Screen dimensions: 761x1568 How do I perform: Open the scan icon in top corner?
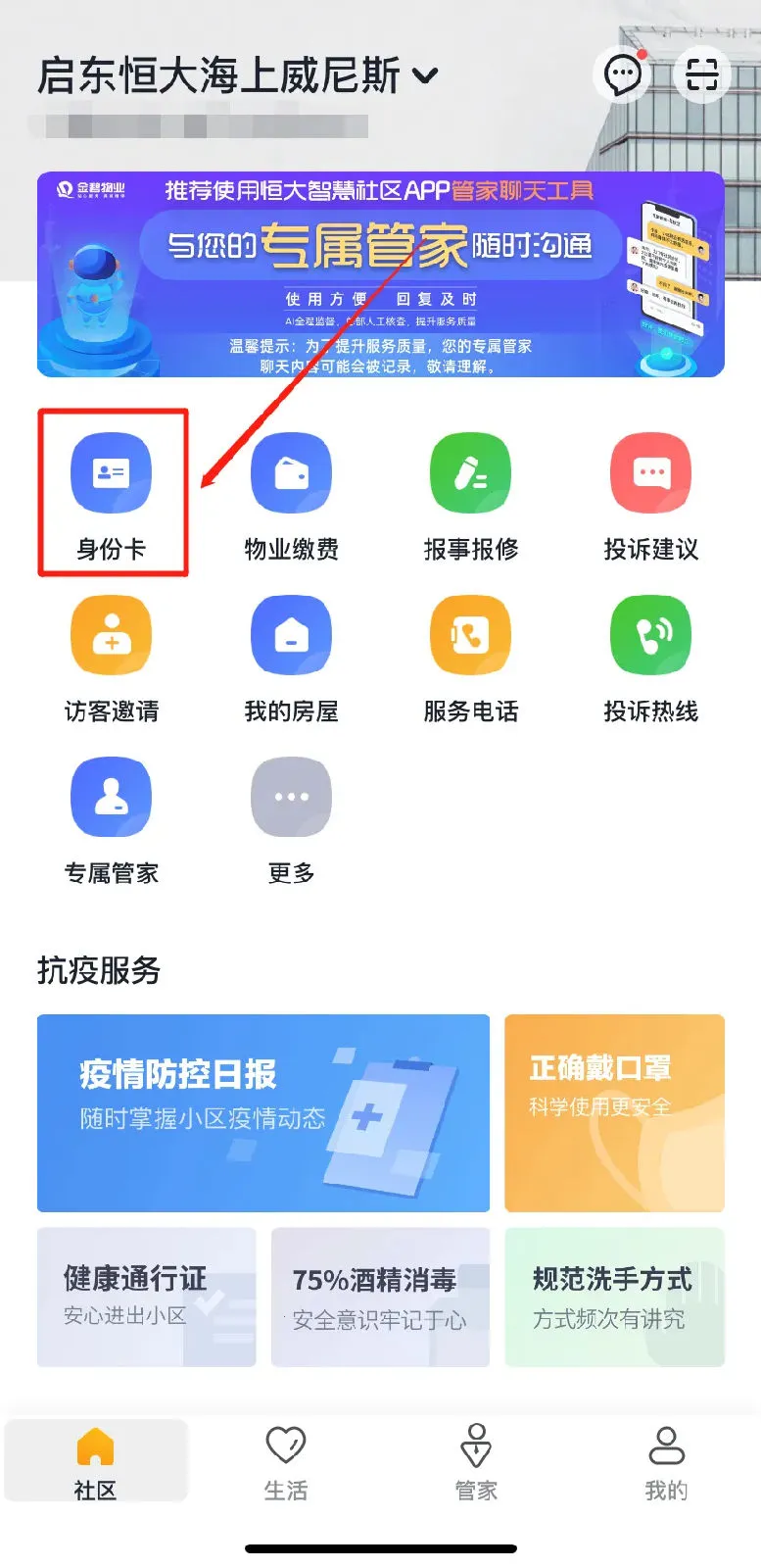pyautogui.click(x=701, y=74)
